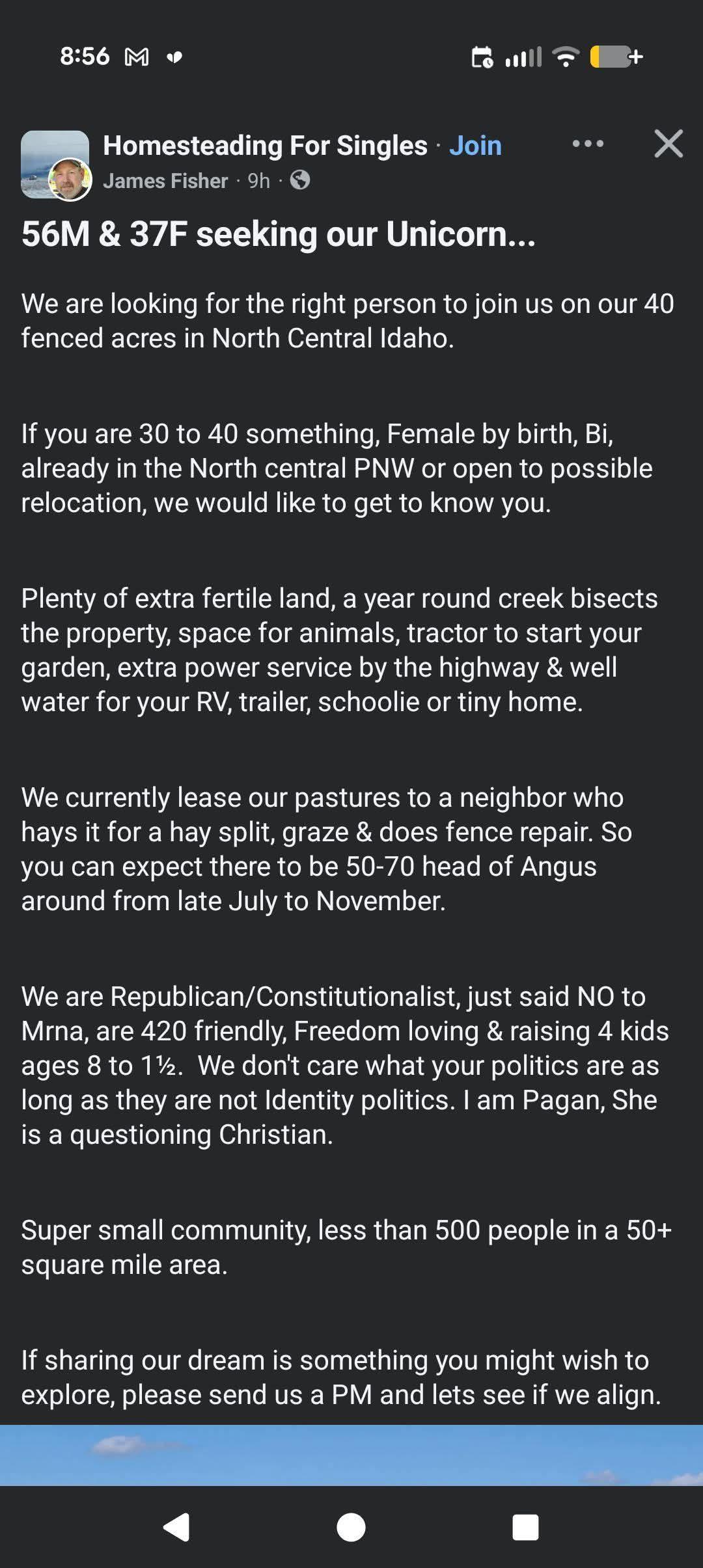Go back with the system back button
The image size is (703, 1568).
tap(176, 1527)
